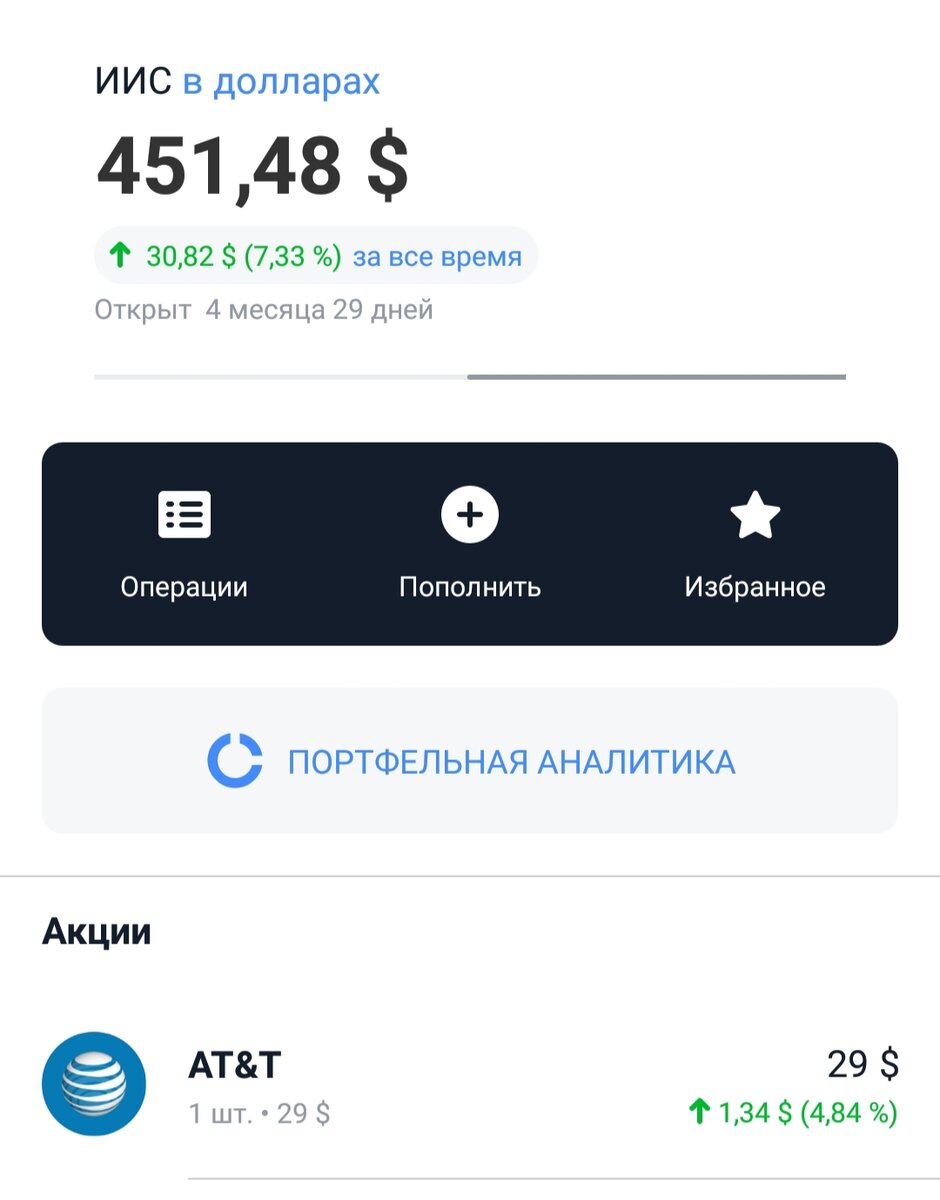
Task: Click the green up arrow beside 30,82 $
Action: (120, 256)
